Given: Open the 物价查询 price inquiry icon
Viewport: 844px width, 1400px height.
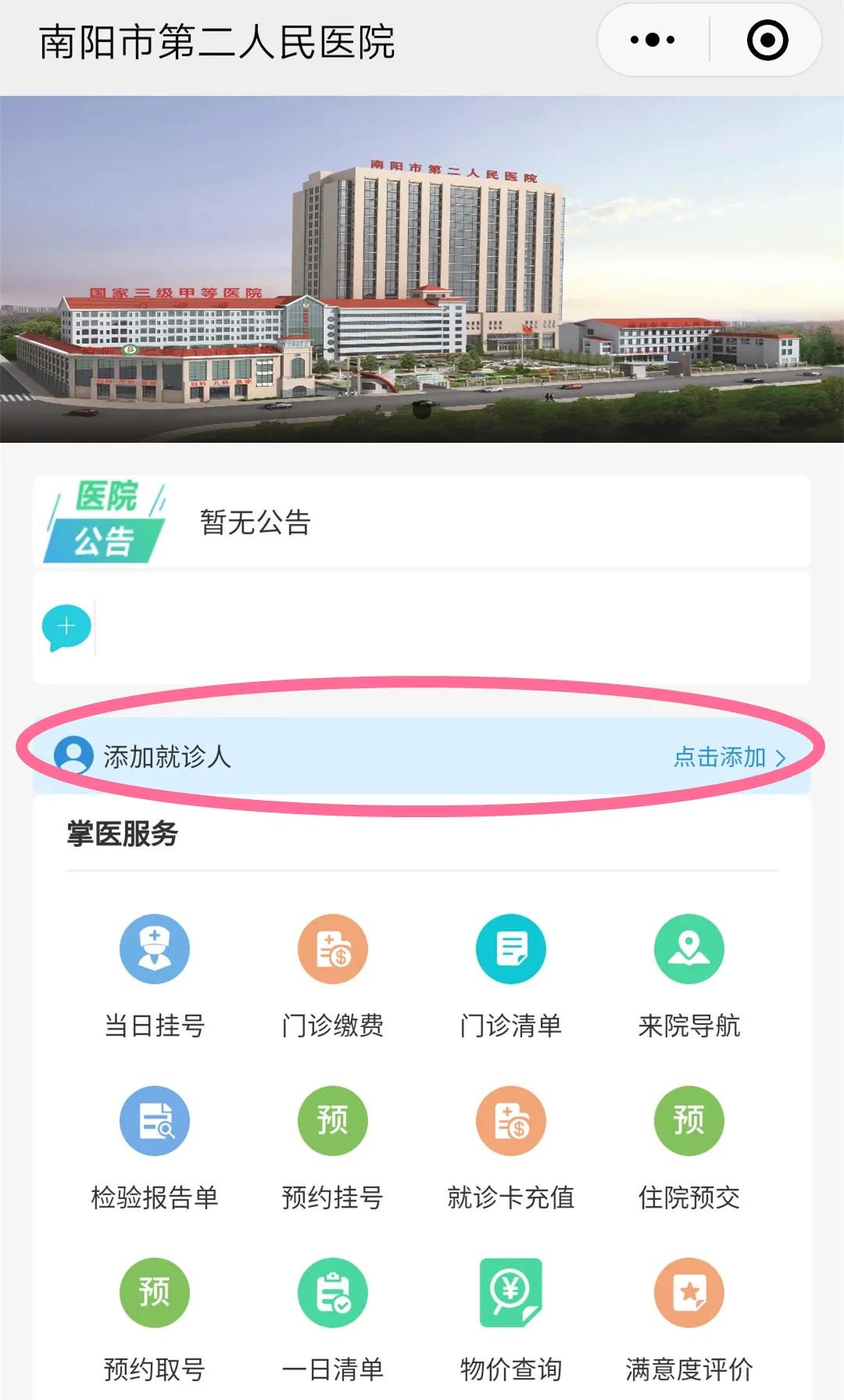Looking at the screenshot, I should pyautogui.click(x=511, y=1293).
